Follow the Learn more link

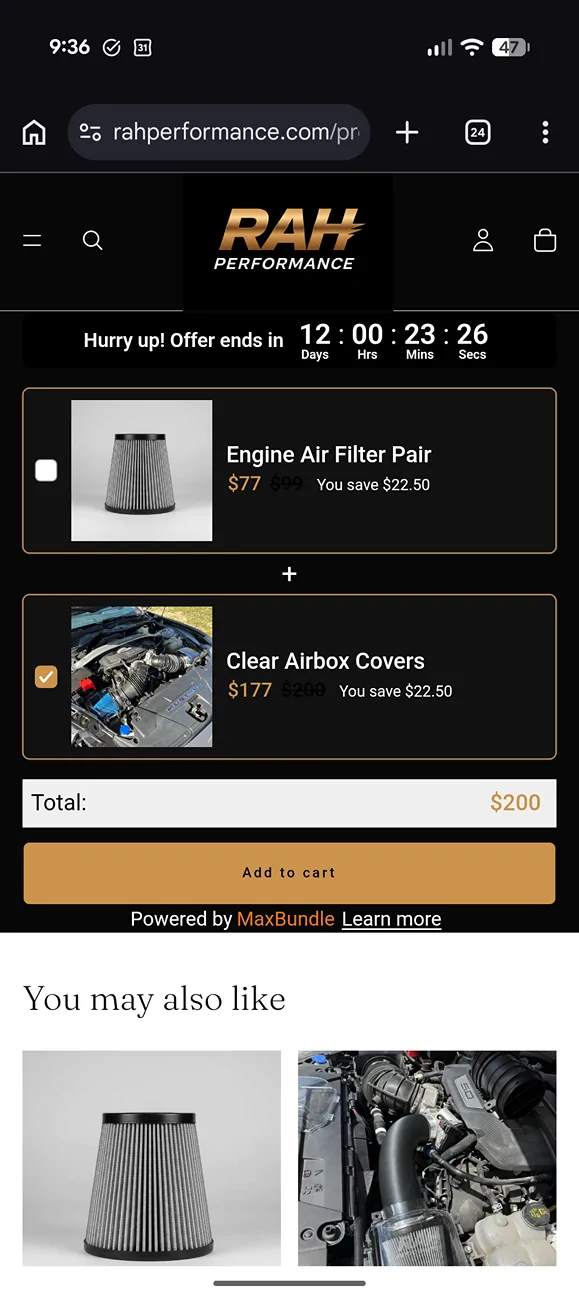pos(391,919)
